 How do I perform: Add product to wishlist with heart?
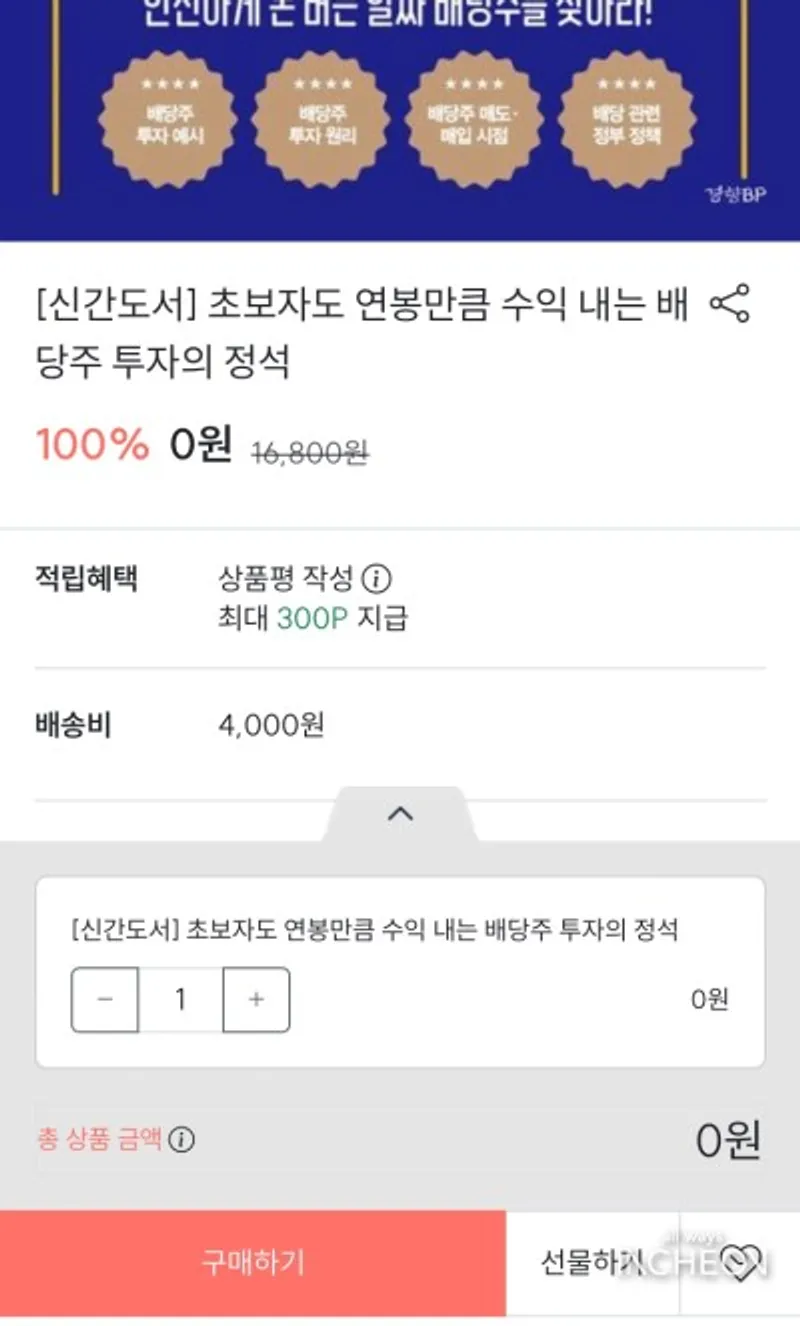(x=741, y=1263)
